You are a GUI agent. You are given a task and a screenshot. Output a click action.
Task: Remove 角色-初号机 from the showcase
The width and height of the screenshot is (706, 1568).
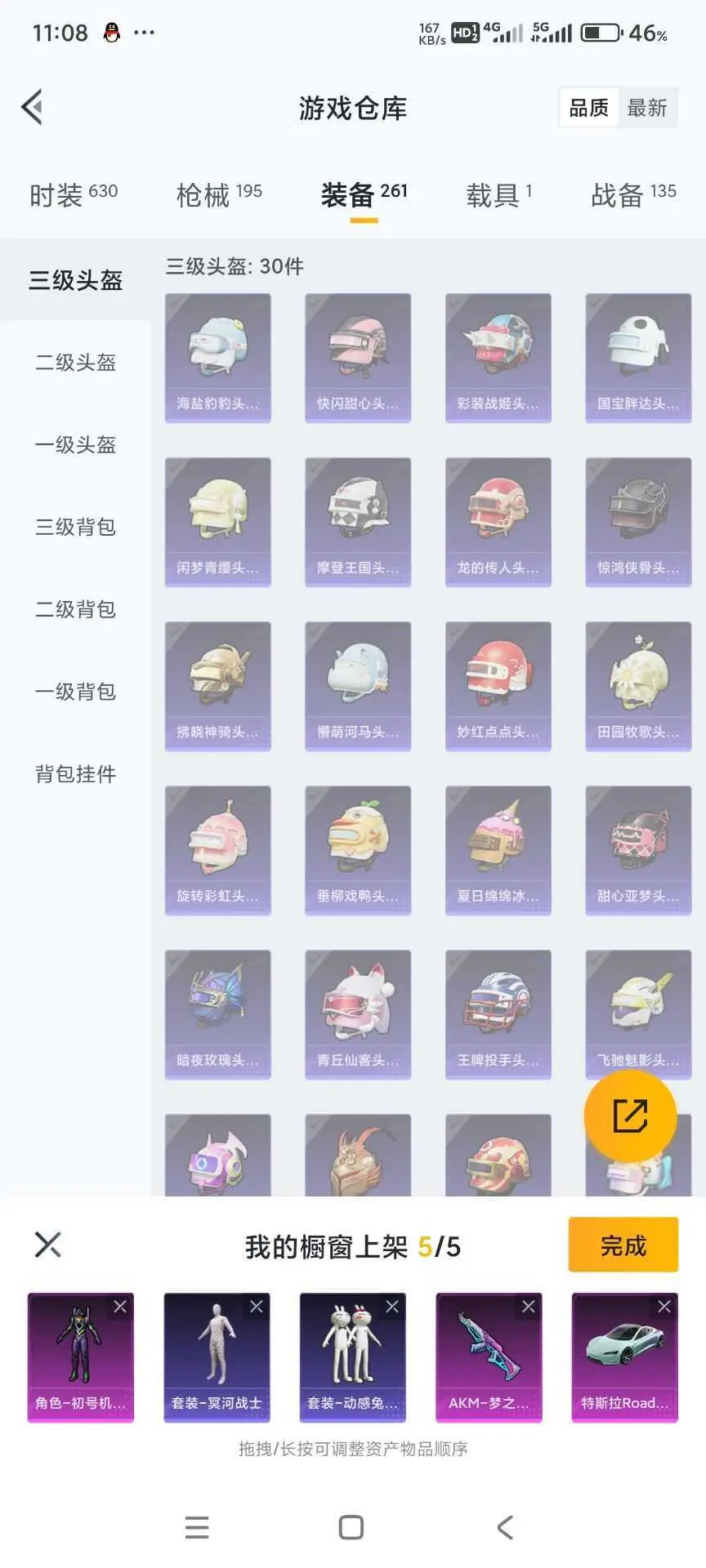point(120,1307)
